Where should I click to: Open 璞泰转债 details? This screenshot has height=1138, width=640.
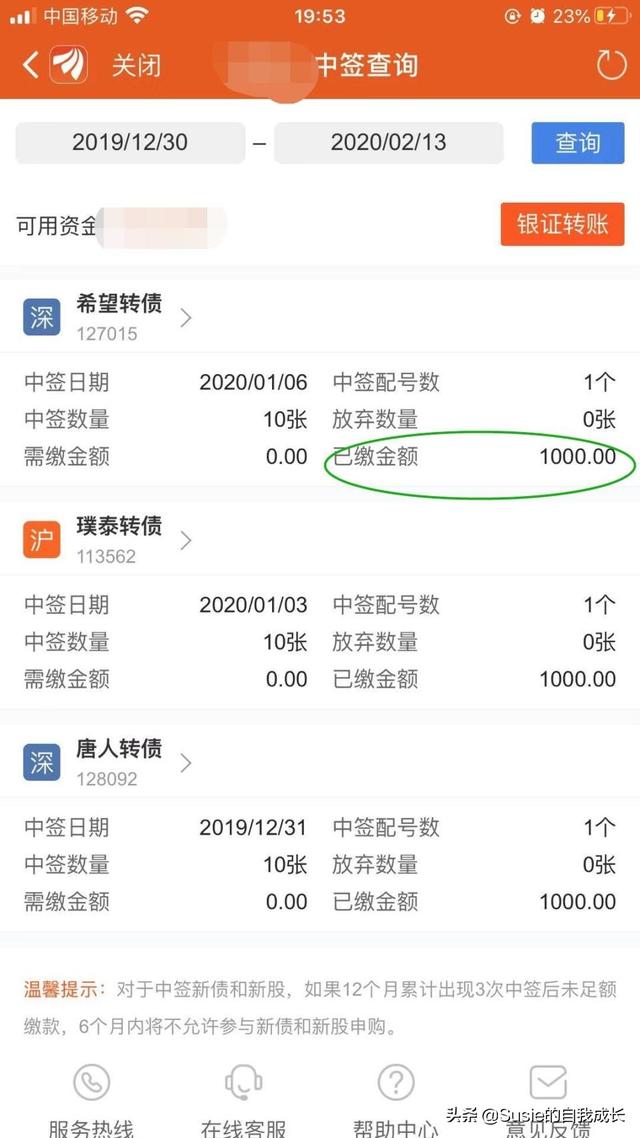point(320,540)
